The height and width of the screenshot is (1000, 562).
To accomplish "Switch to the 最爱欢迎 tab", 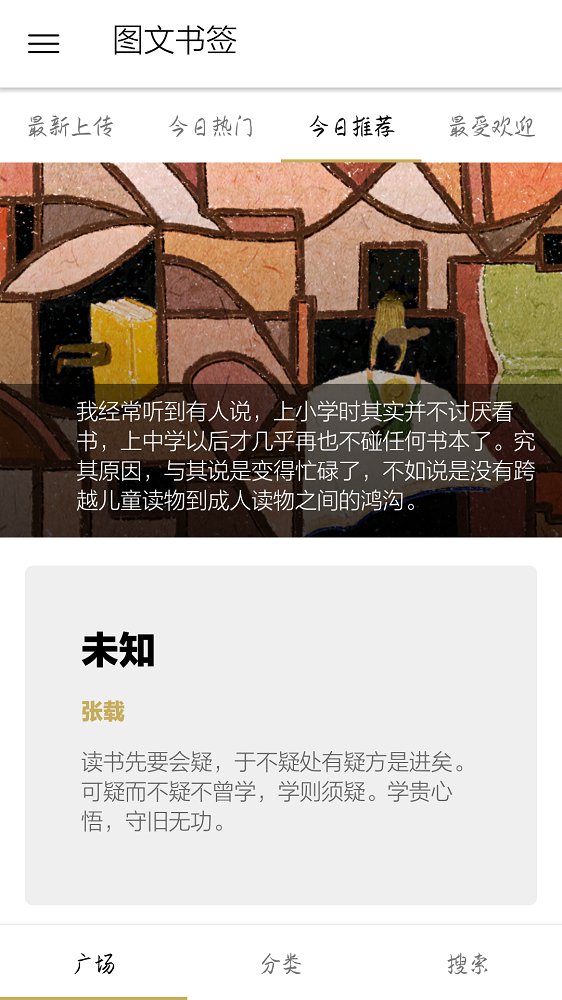I will pos(491,126).
